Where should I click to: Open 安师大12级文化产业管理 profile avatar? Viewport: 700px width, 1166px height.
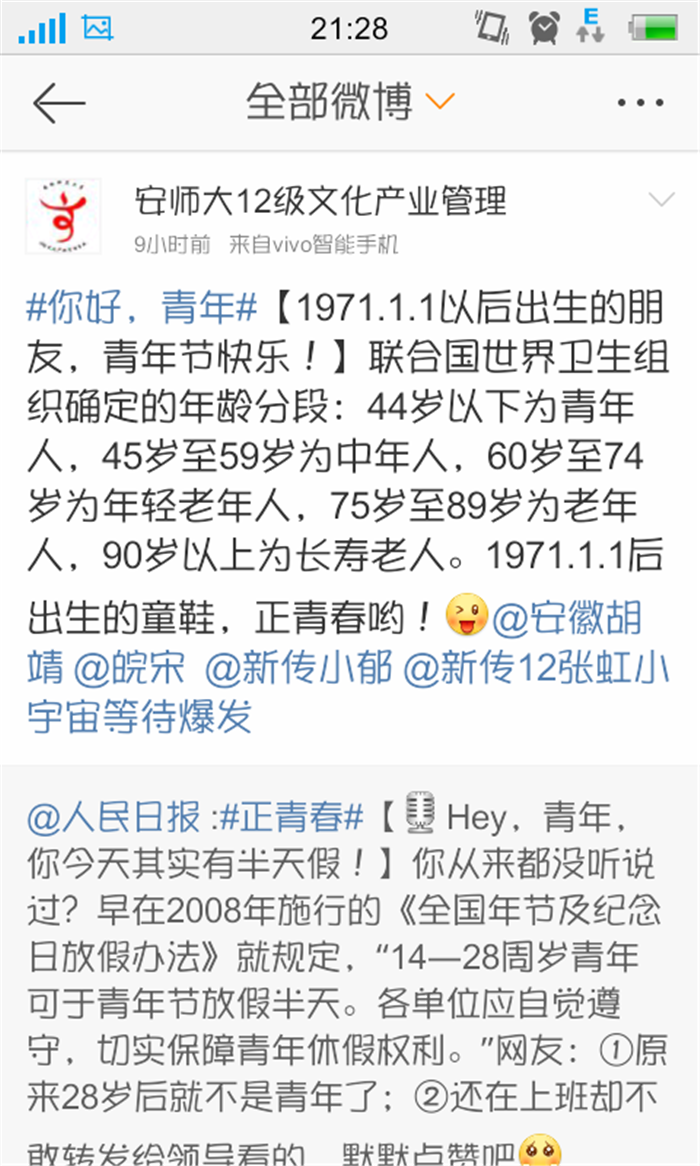click(63, 216)
